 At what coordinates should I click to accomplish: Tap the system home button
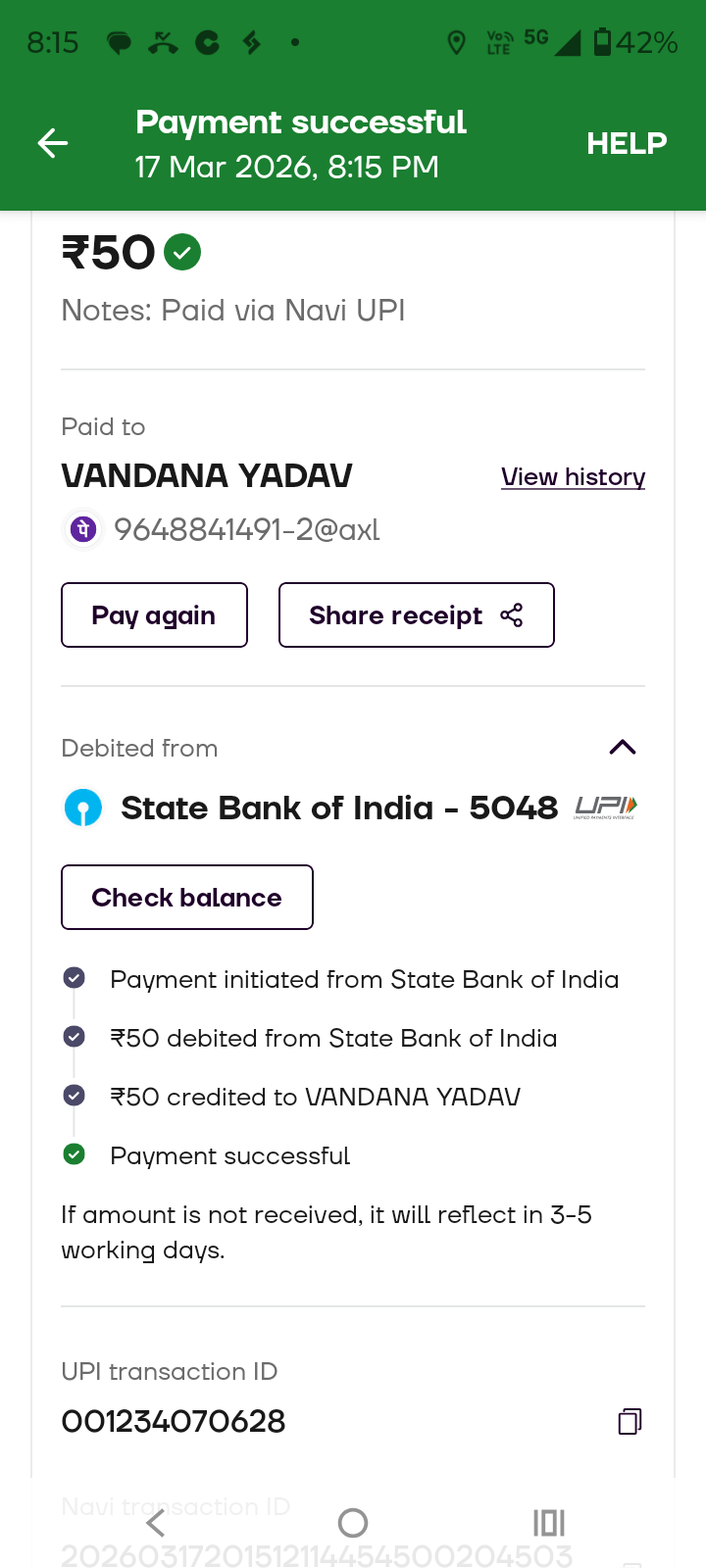click(x=353, y=1523)
